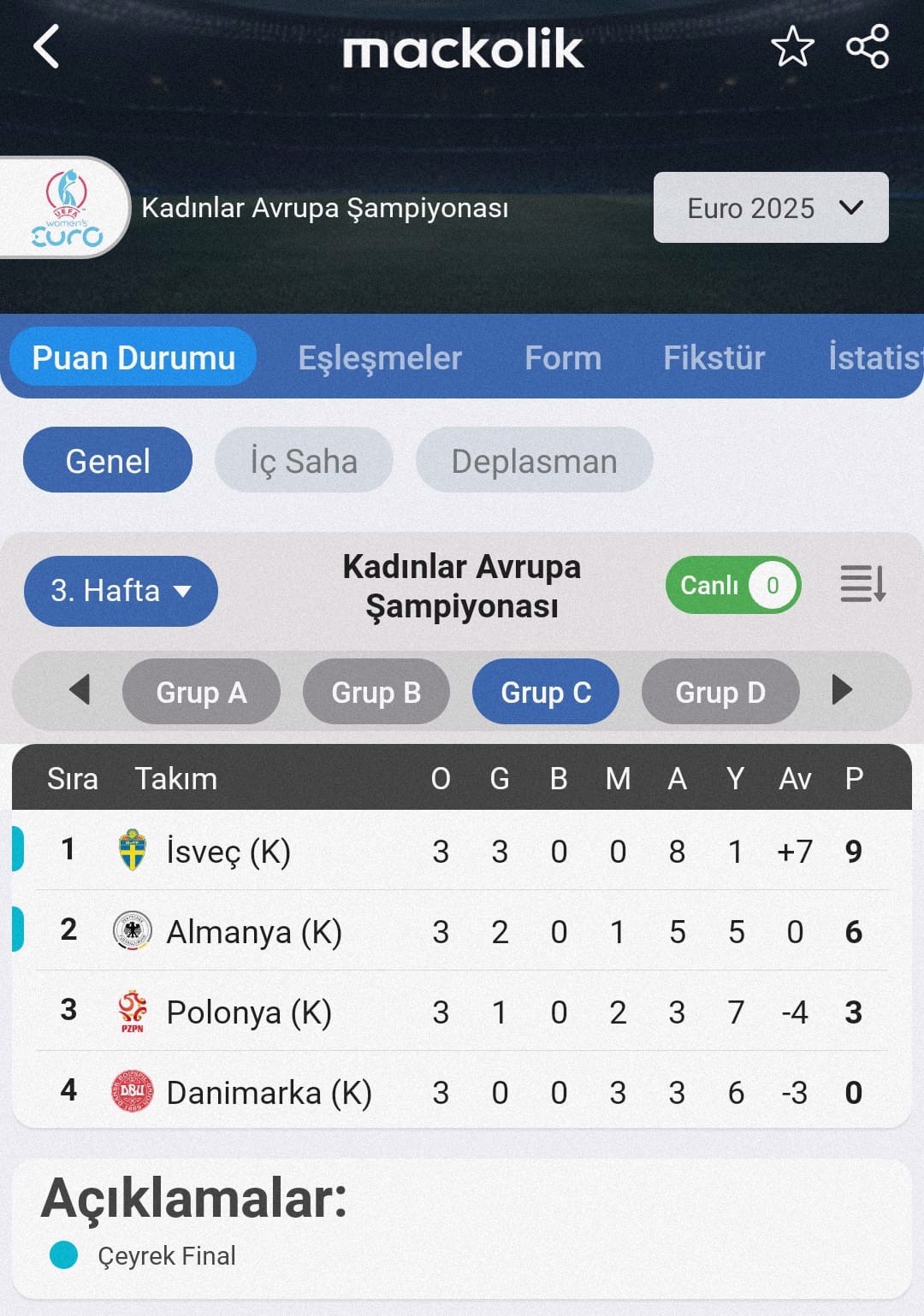This screenshot has height=1316, width=924.
Task: Show Grup D standings
Action: coord(720,692)
